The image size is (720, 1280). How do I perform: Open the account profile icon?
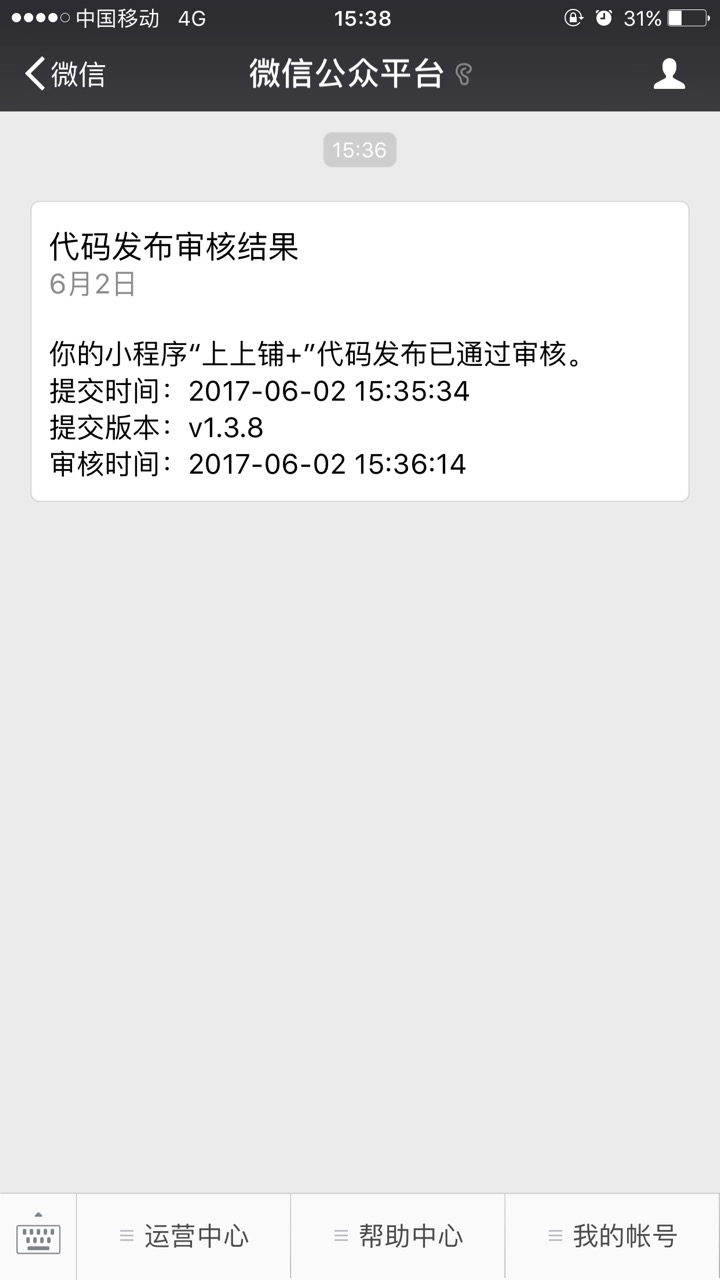(669, 74)
